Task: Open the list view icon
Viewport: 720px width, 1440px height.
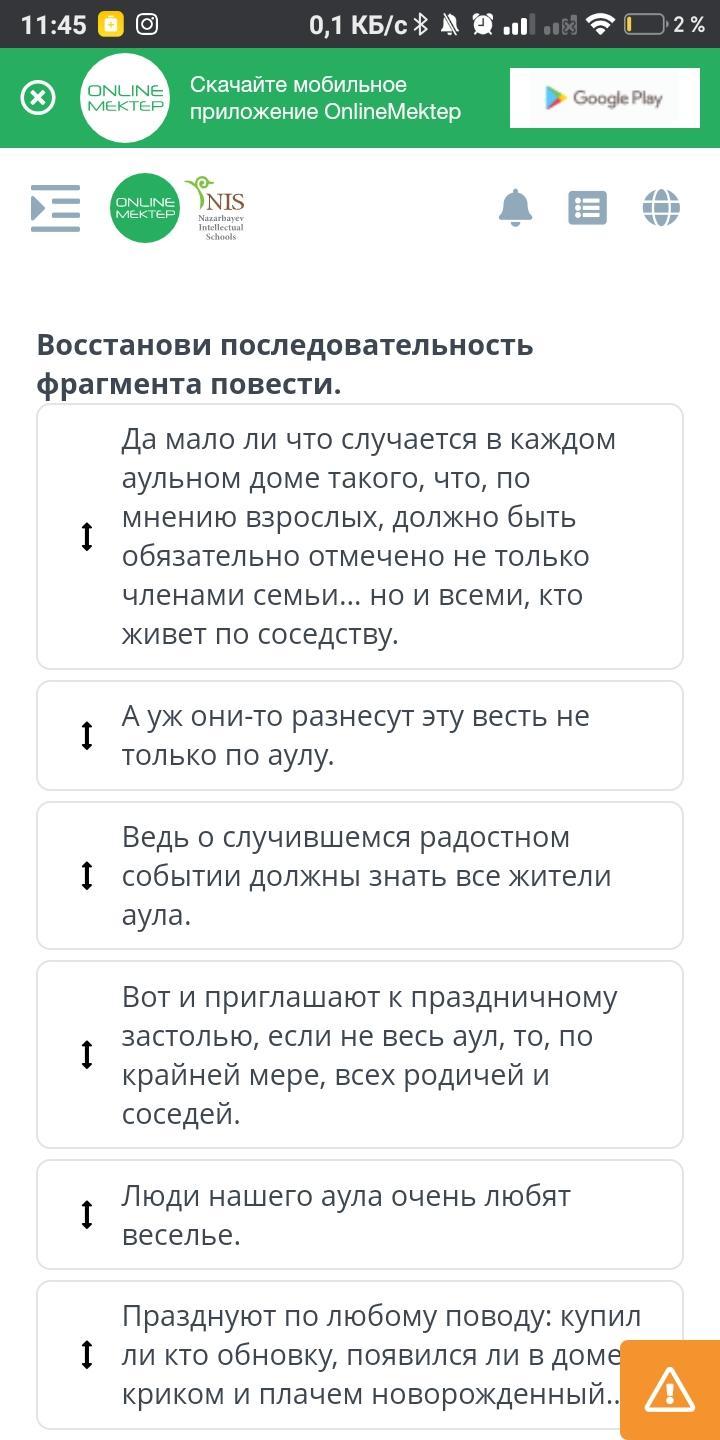Action: [x=587, y=208]
